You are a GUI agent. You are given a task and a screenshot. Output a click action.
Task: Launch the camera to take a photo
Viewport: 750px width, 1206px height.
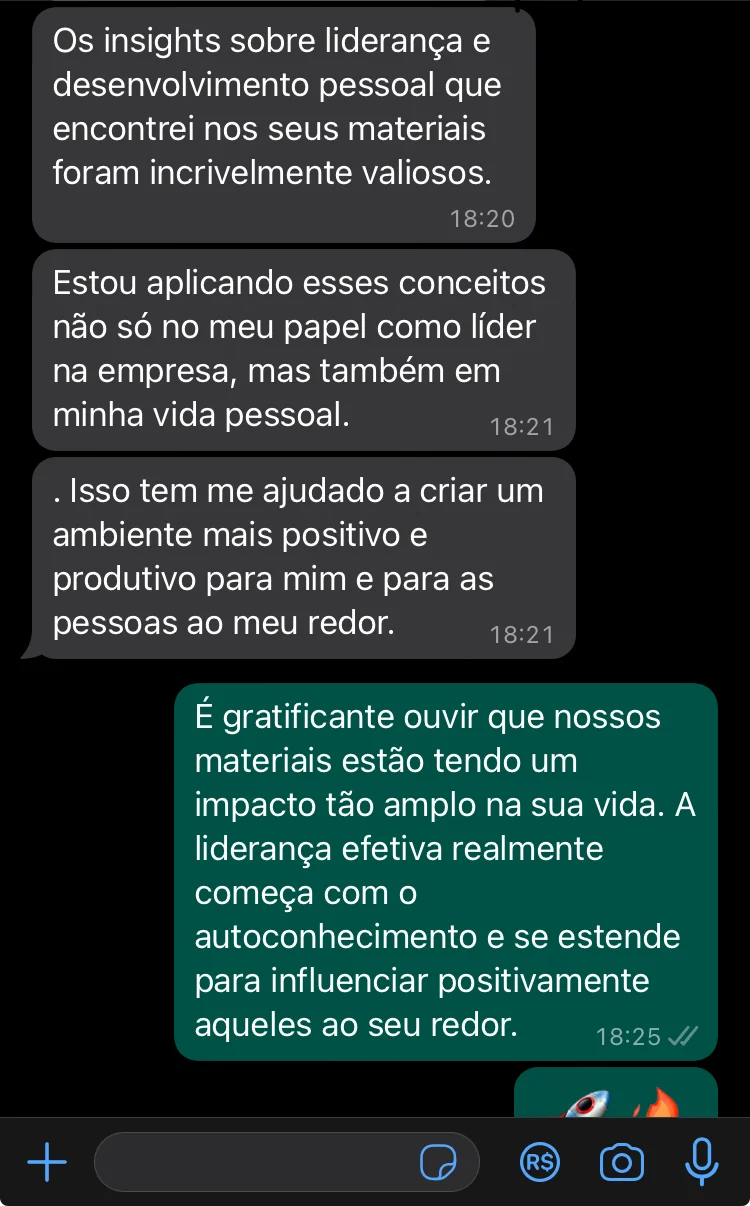[621, 1162]
